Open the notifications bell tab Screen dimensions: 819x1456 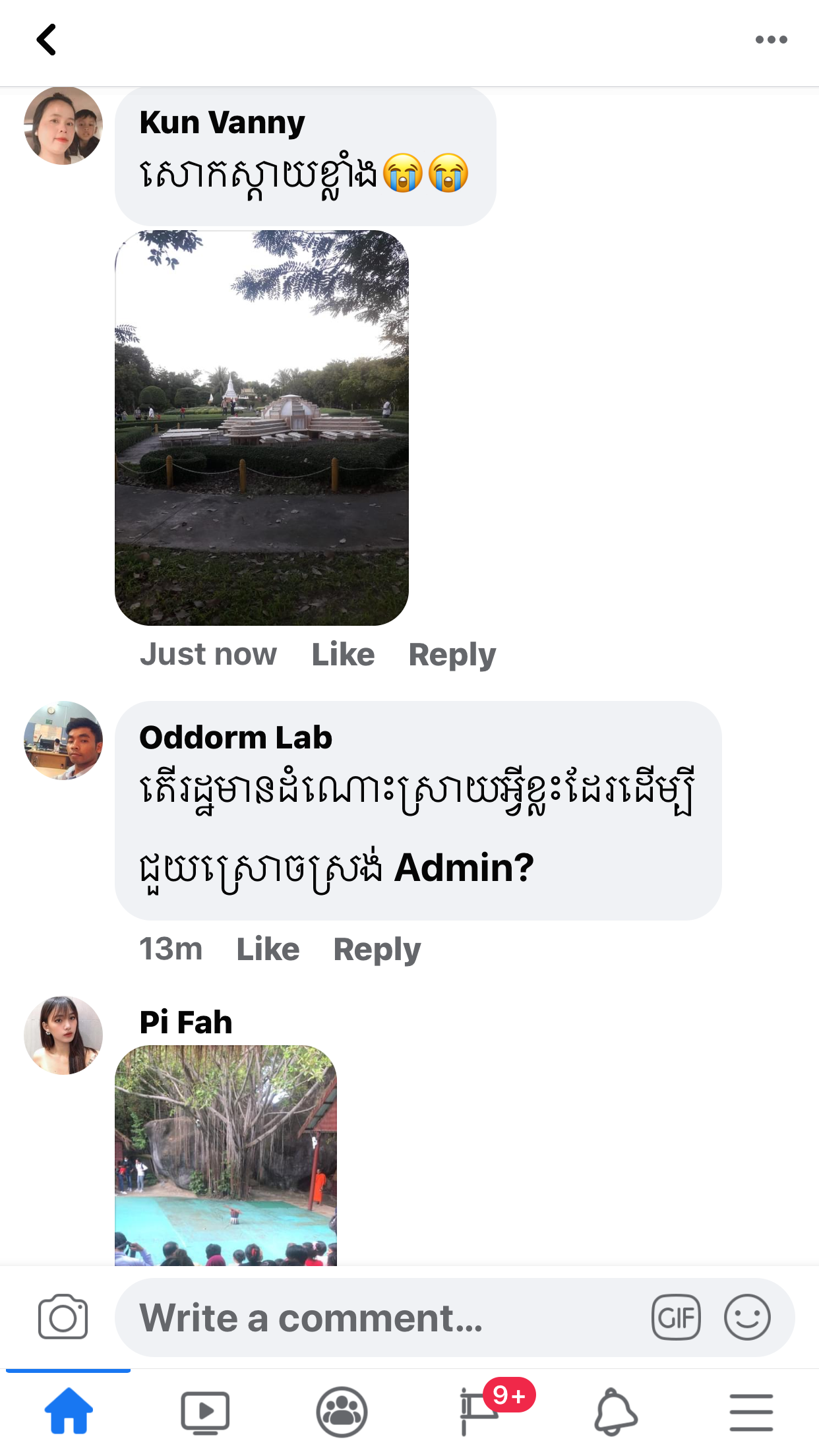(615, 1412)
